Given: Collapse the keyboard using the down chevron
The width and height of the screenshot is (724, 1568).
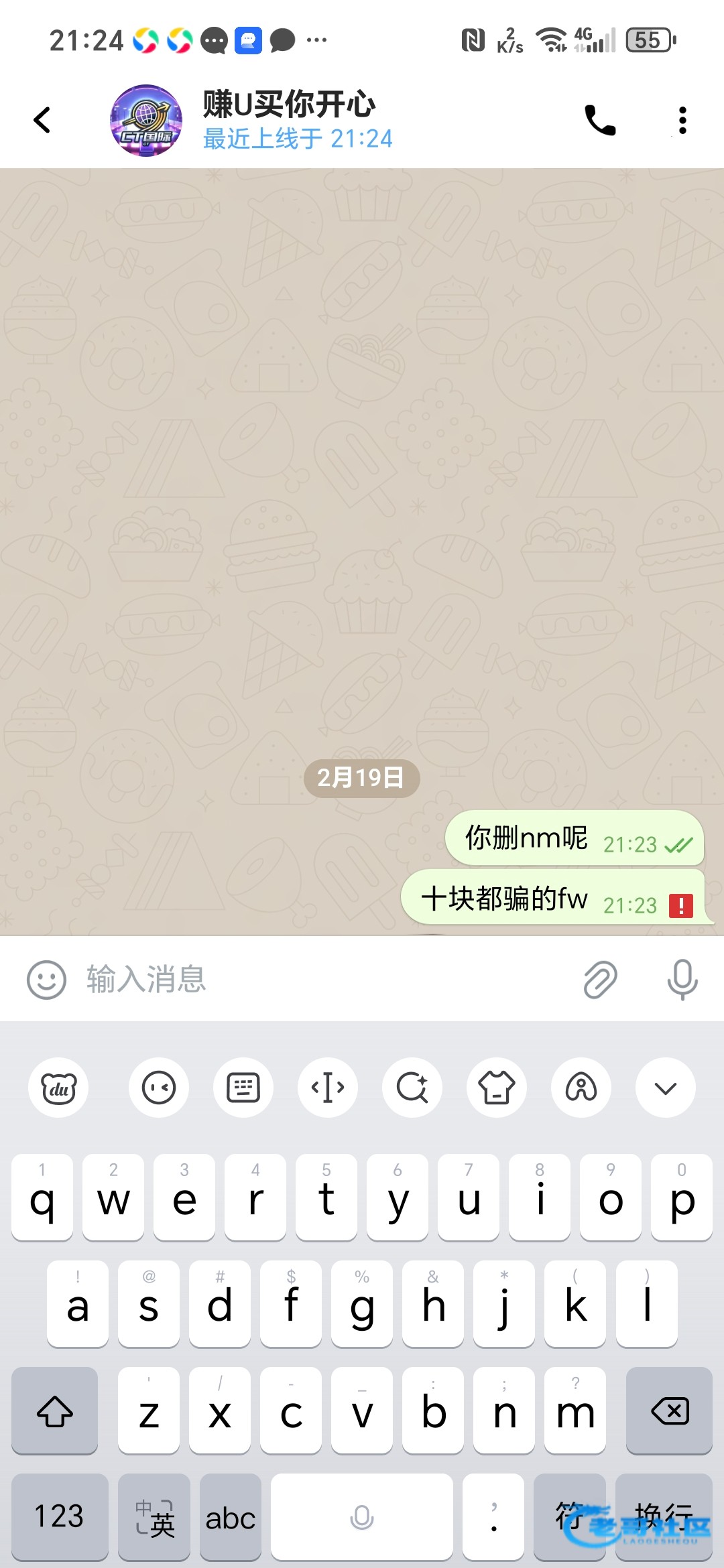Looking at the screenshot, I should (x=665, y=1088).
